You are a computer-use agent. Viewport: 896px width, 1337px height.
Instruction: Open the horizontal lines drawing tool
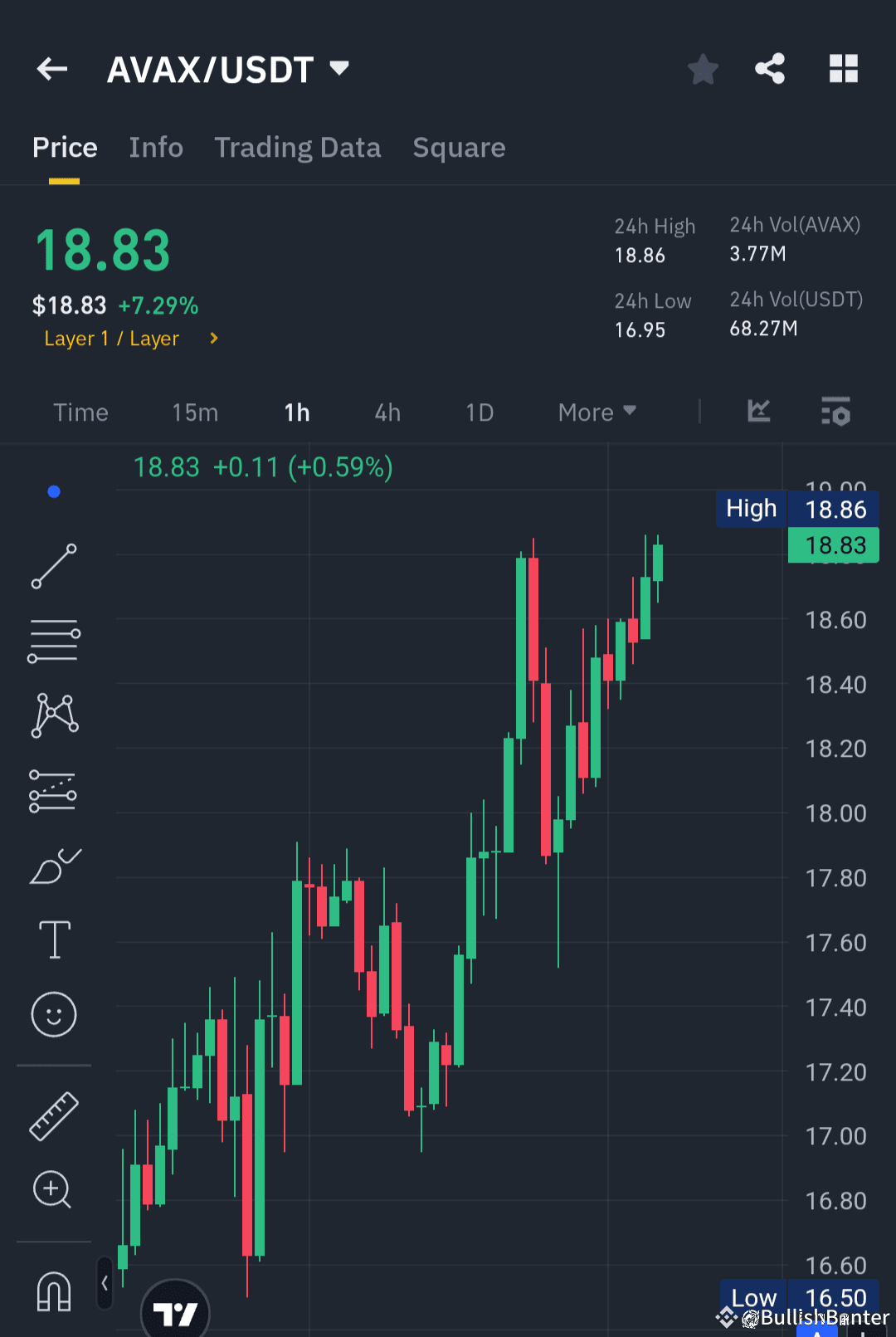[x=53, y=639]
